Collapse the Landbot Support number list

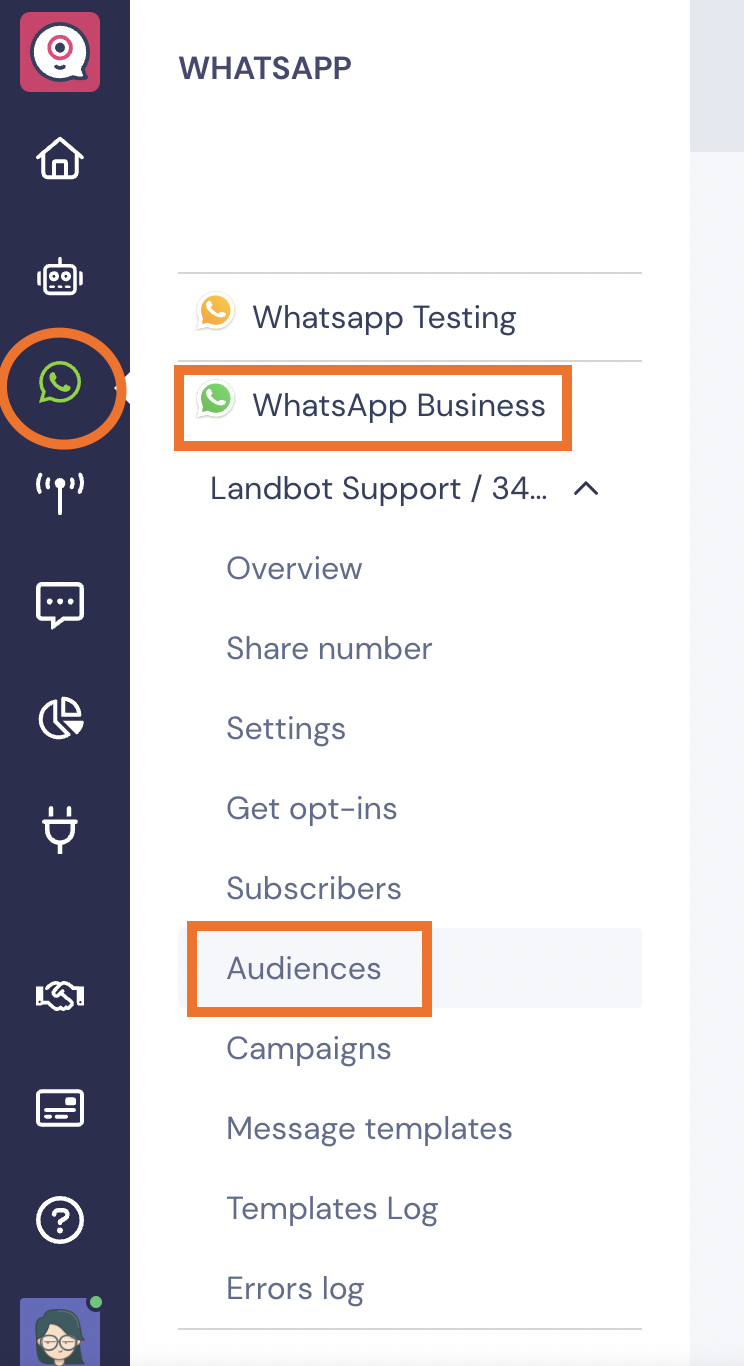[x=586, y=489]
